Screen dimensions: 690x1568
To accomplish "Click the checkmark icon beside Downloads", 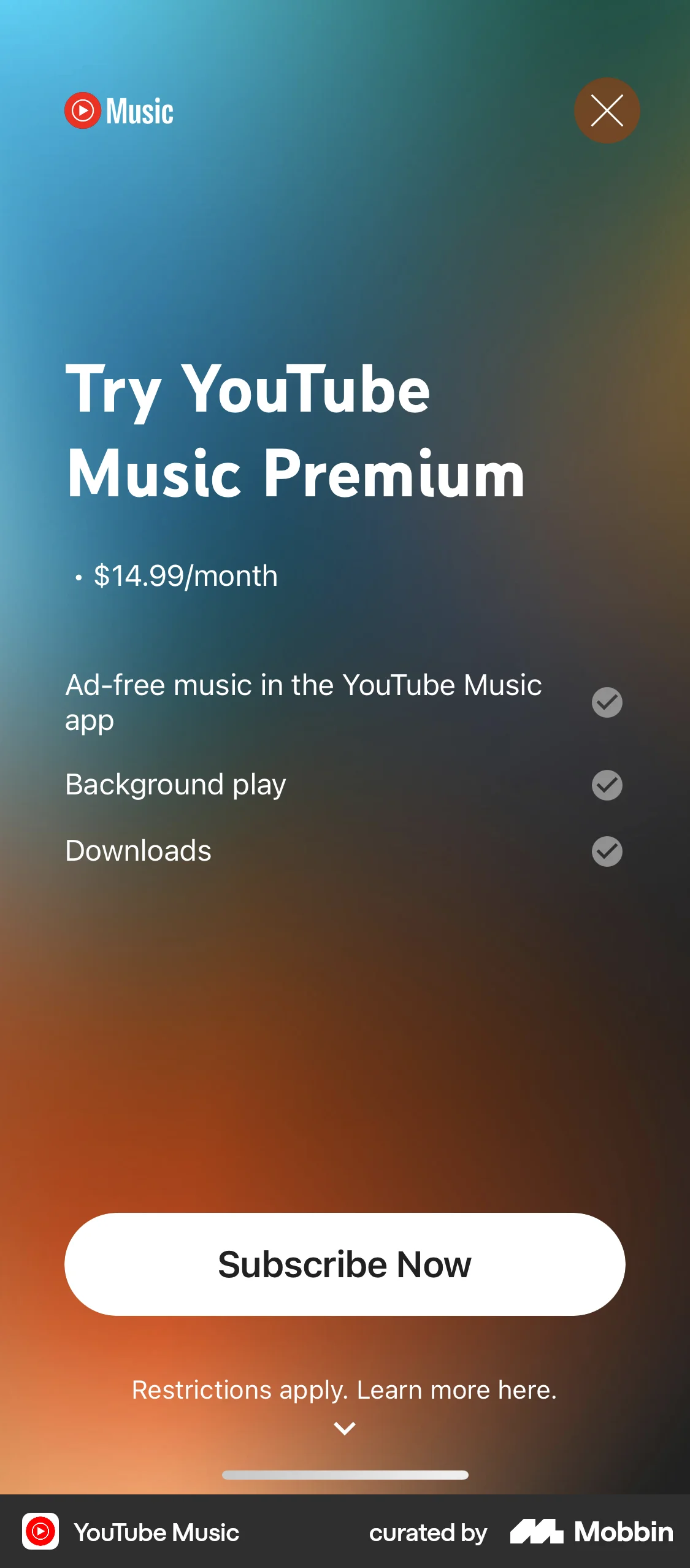I will tap(607, 851).
